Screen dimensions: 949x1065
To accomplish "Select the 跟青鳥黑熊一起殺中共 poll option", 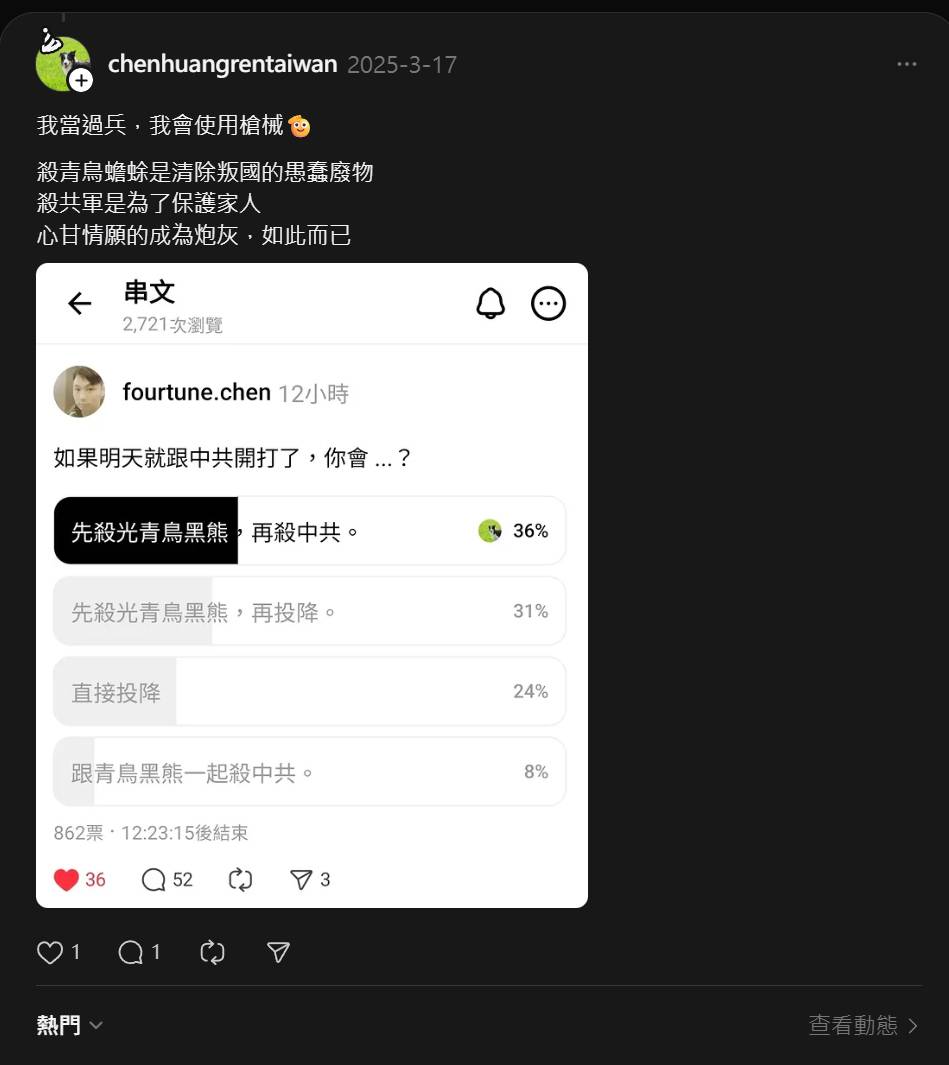I will coord(309,771).
